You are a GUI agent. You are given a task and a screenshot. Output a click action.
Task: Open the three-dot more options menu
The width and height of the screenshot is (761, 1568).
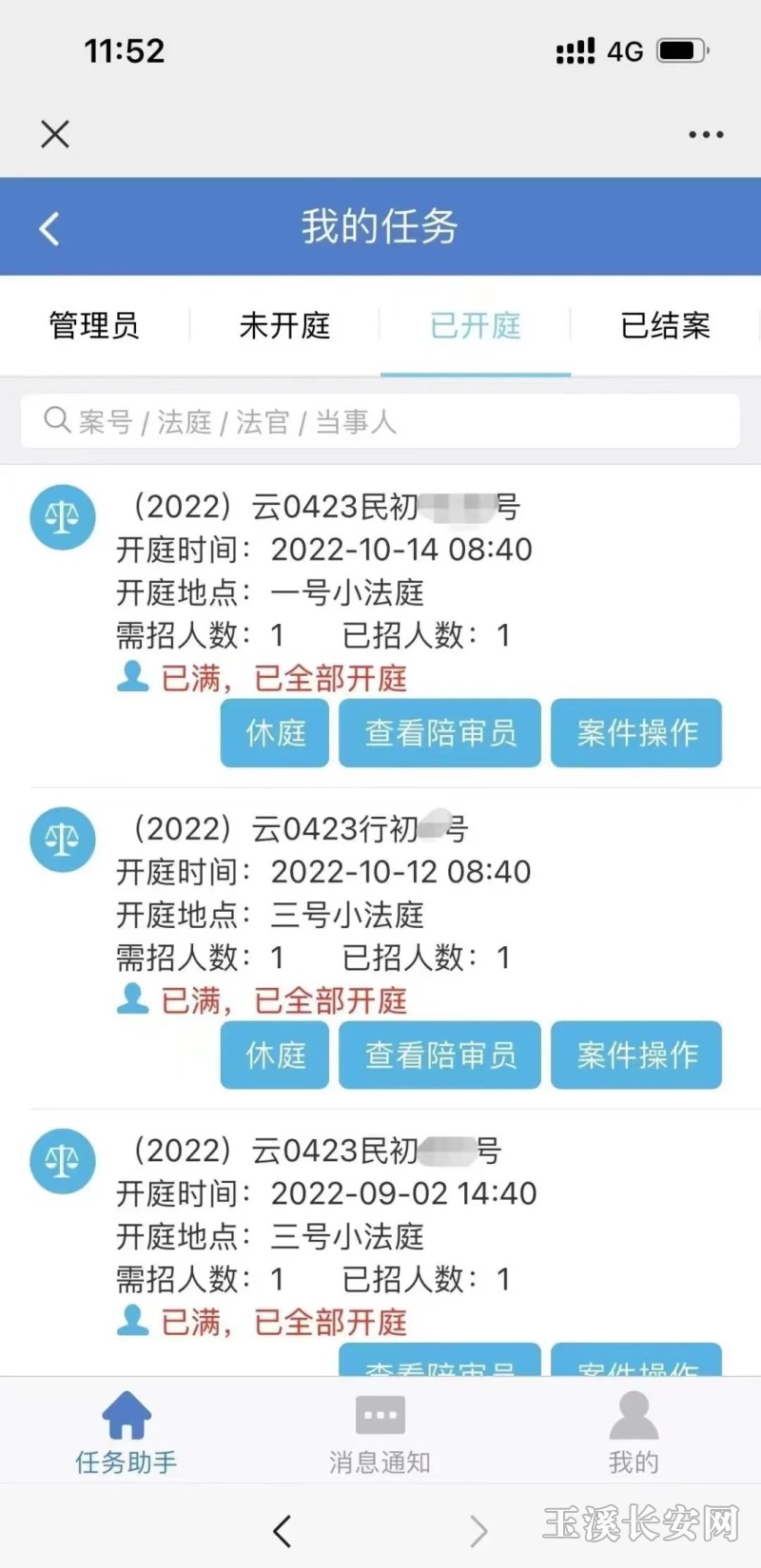coord(706,135)
